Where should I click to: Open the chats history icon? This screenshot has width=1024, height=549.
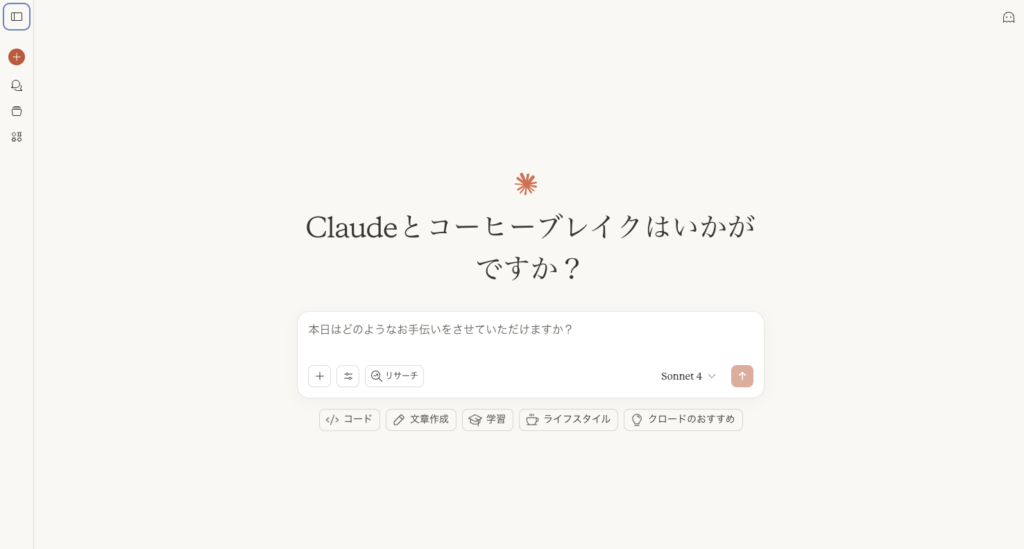coord(16,85)
